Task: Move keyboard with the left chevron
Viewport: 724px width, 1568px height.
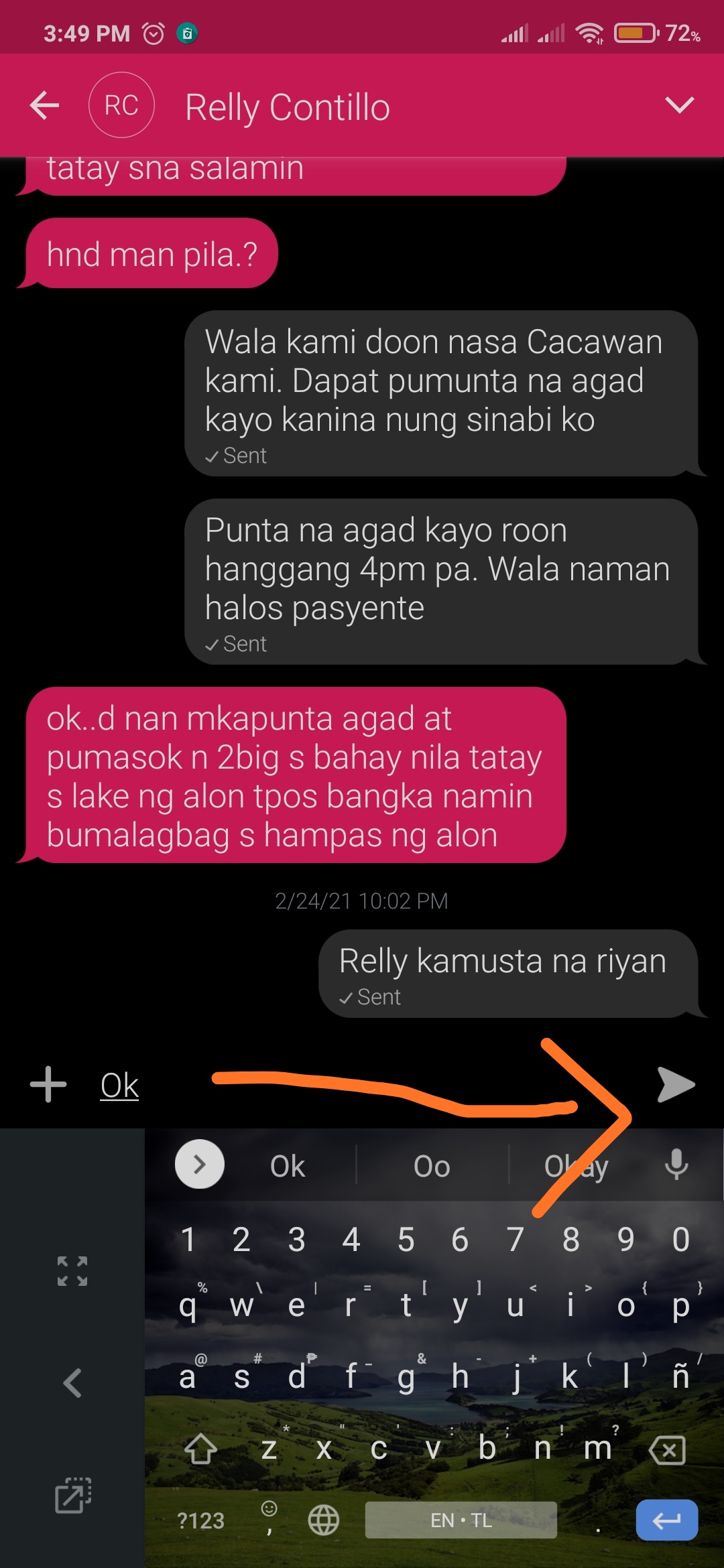Action: 72,1383
